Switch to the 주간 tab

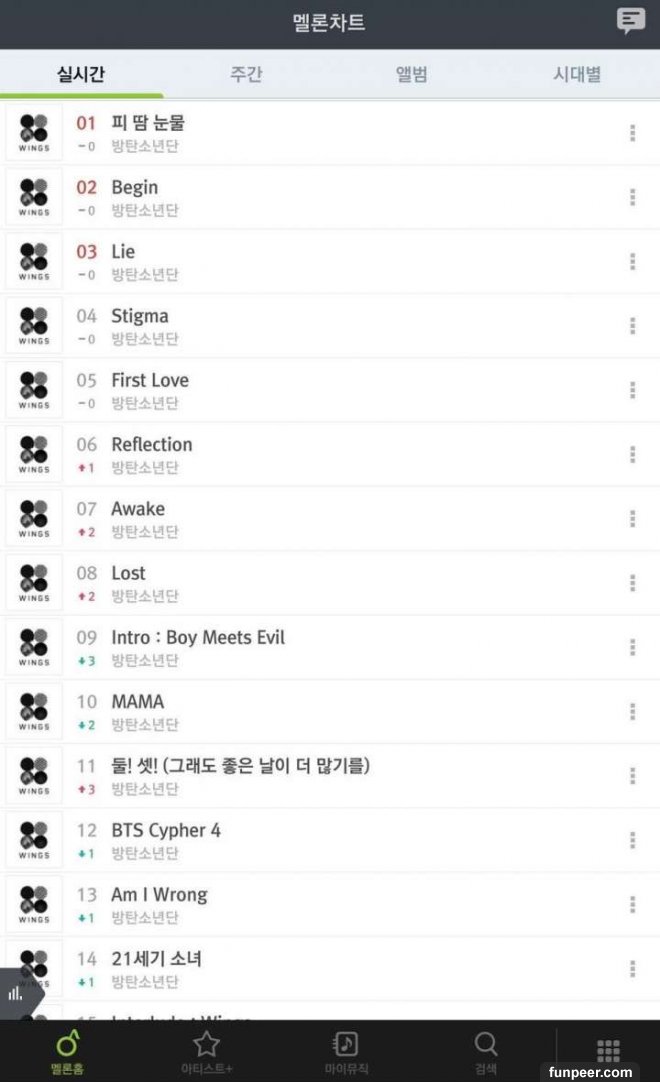(x=246, y=75)
